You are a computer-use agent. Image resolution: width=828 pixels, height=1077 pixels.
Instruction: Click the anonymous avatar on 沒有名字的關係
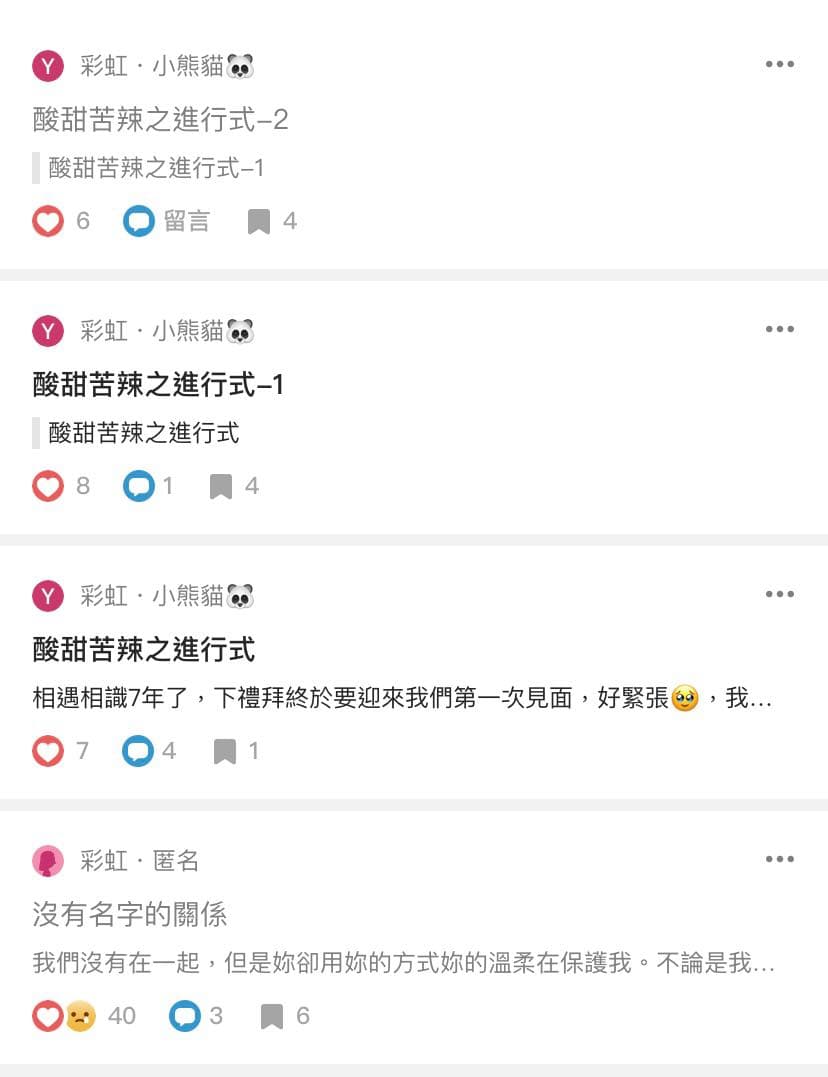click(46, 860)
